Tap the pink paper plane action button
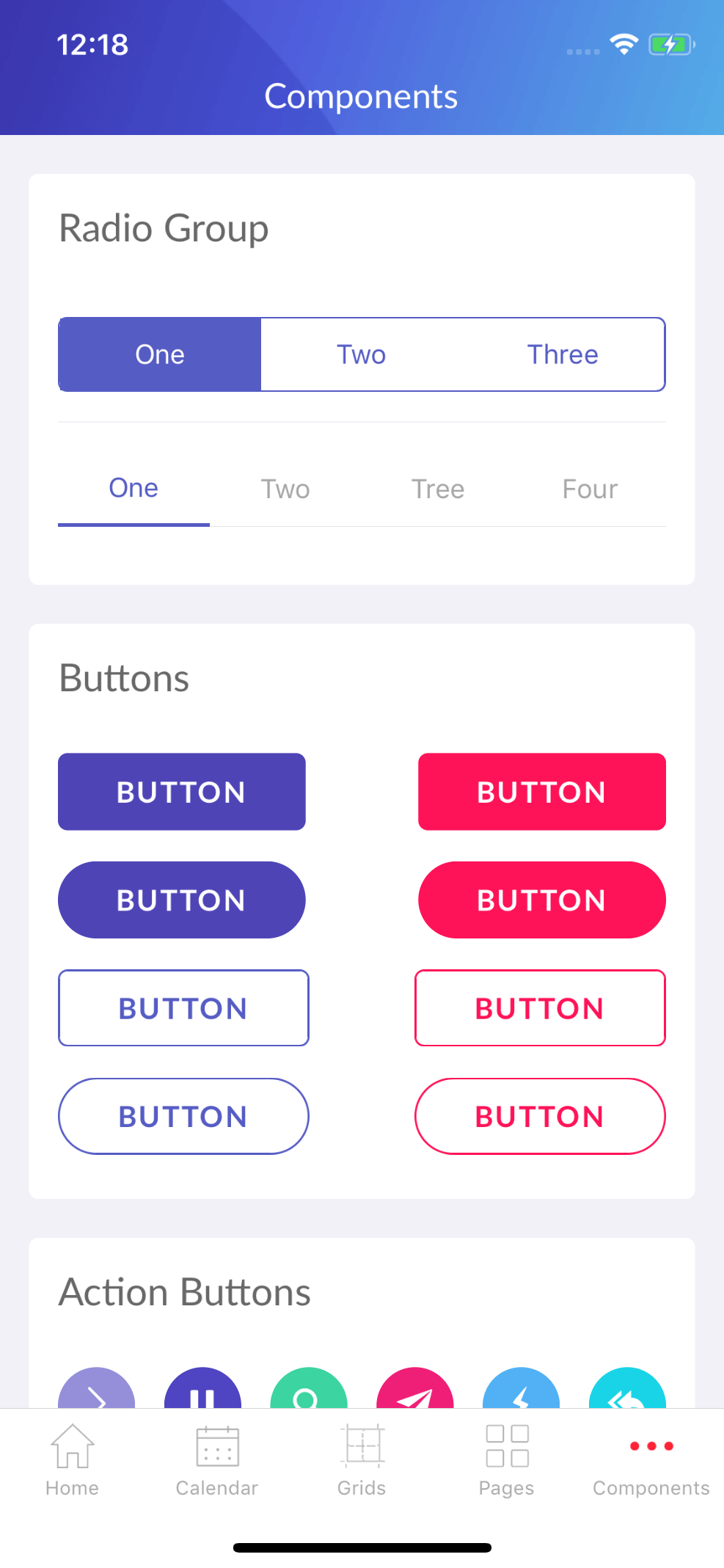 click(x=414, y=1390)
